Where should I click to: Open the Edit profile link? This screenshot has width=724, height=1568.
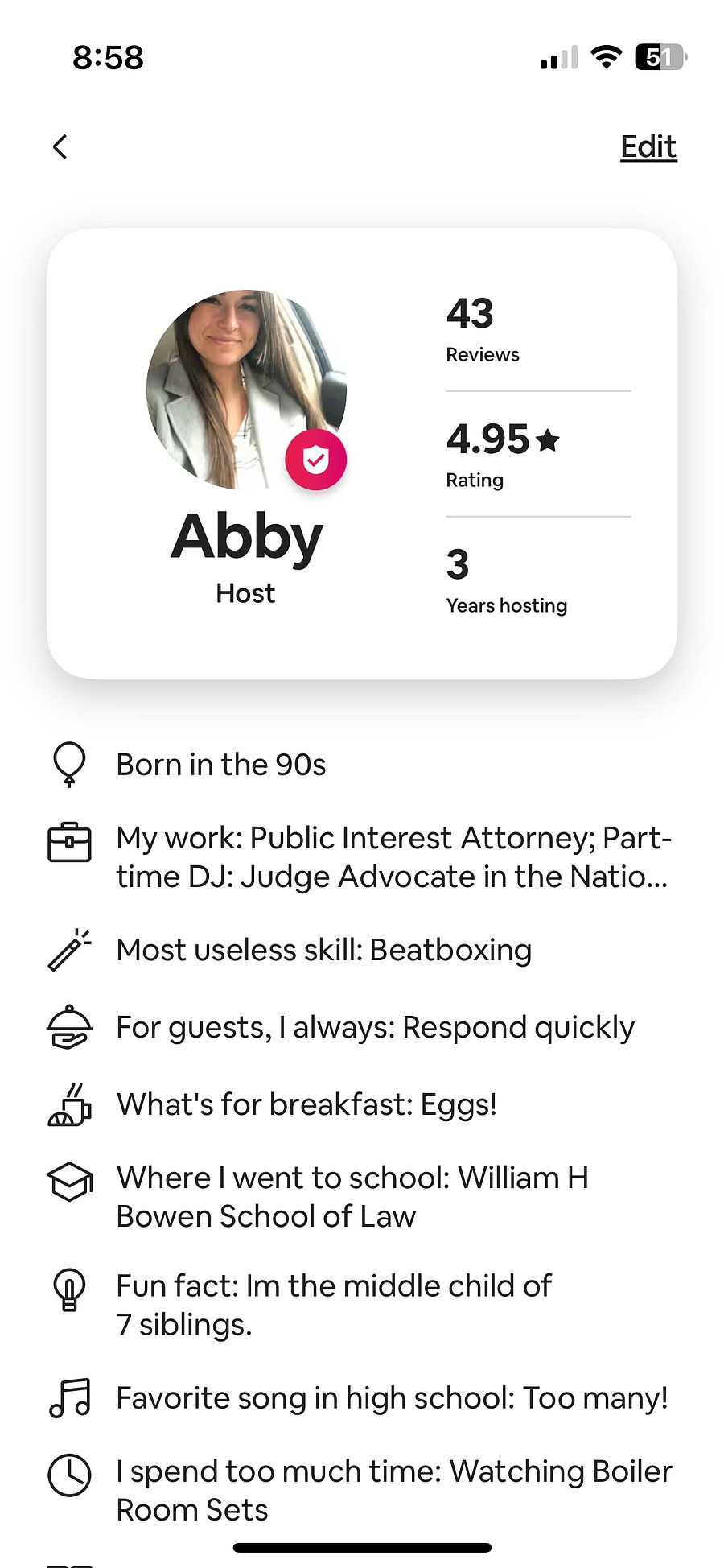(648, 146)
